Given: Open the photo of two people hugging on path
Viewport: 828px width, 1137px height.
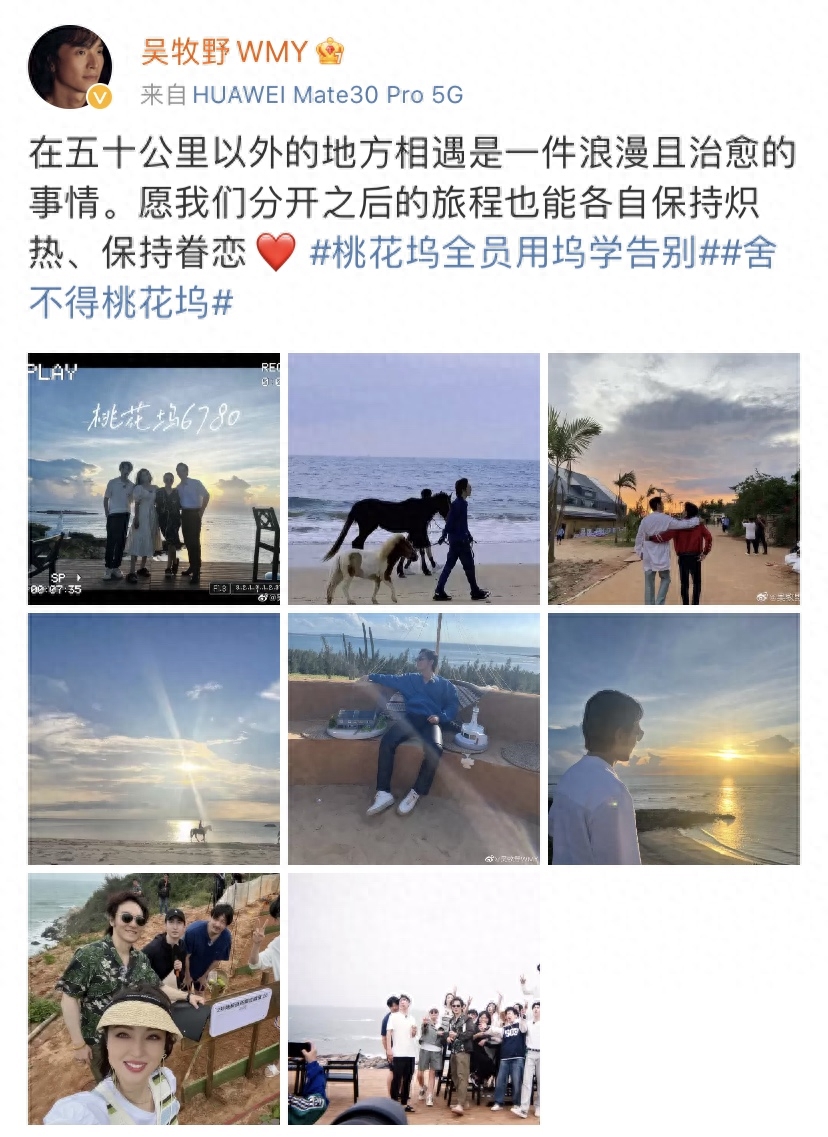Looking at the screenshot, I should coord(674,479).
